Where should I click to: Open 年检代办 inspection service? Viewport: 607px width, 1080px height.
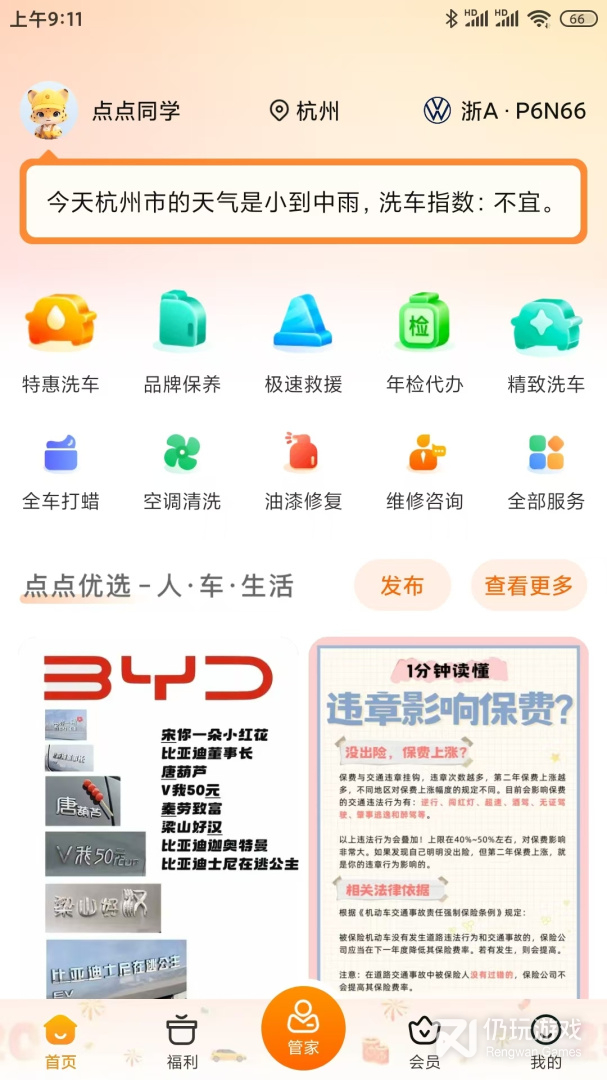point(424,342)
